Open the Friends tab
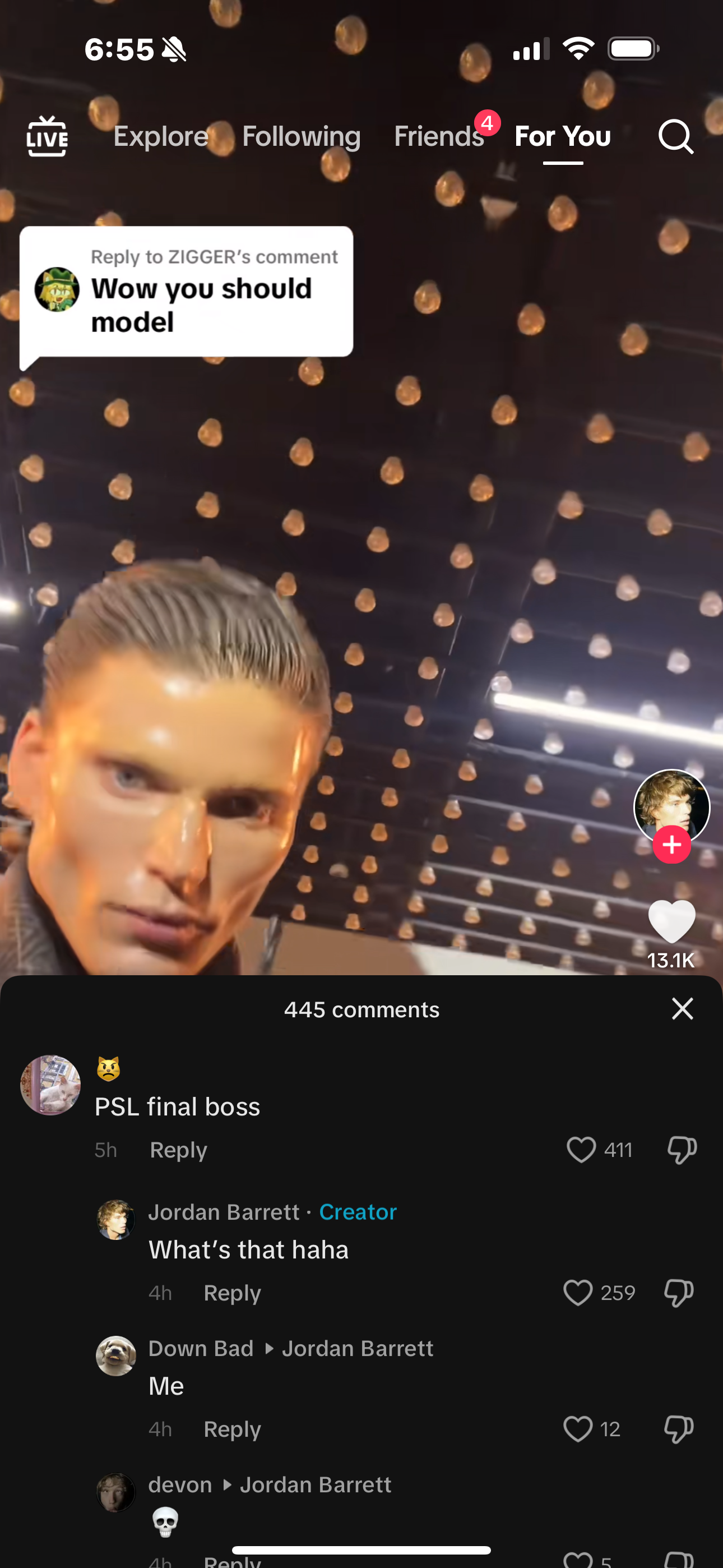 (439, 136)
